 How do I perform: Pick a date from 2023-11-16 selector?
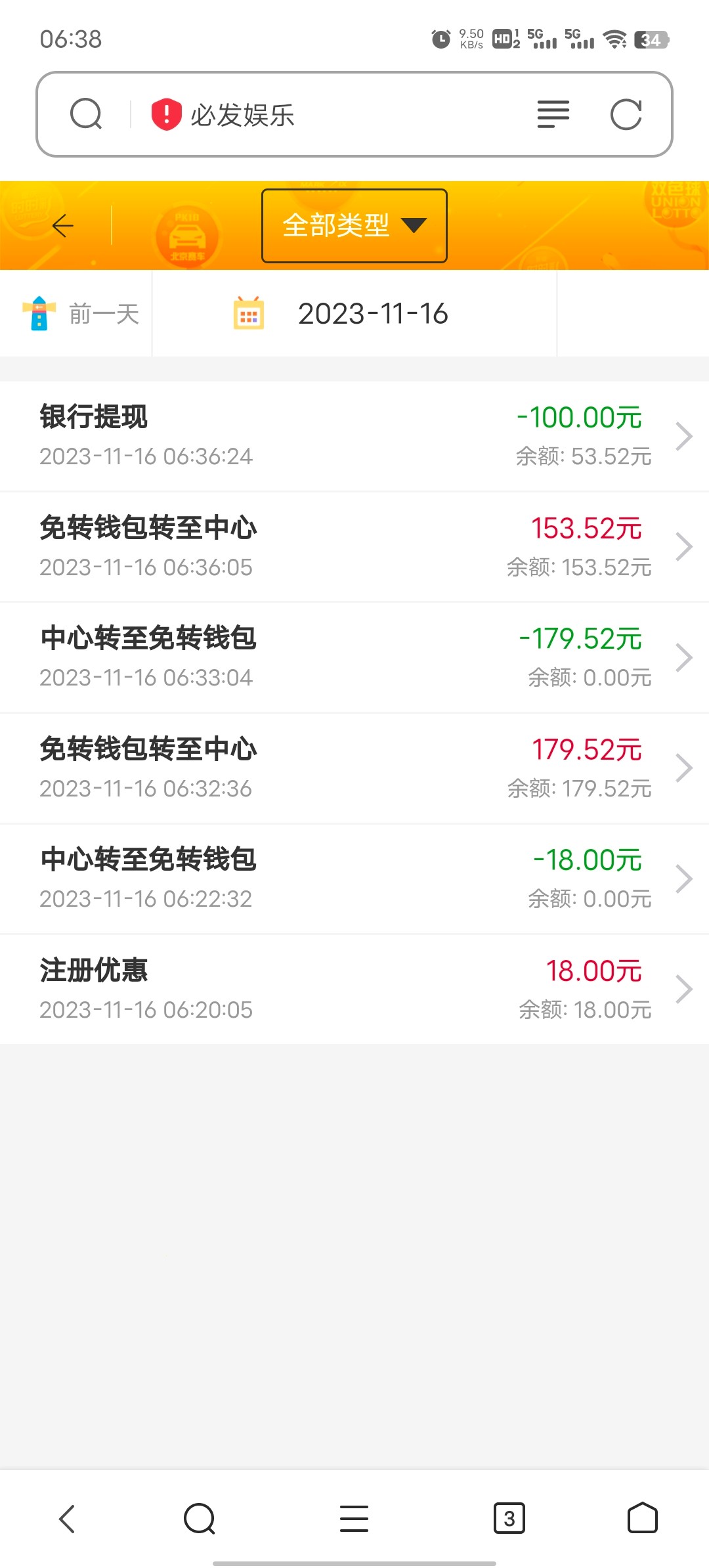(x=354, y=314)
